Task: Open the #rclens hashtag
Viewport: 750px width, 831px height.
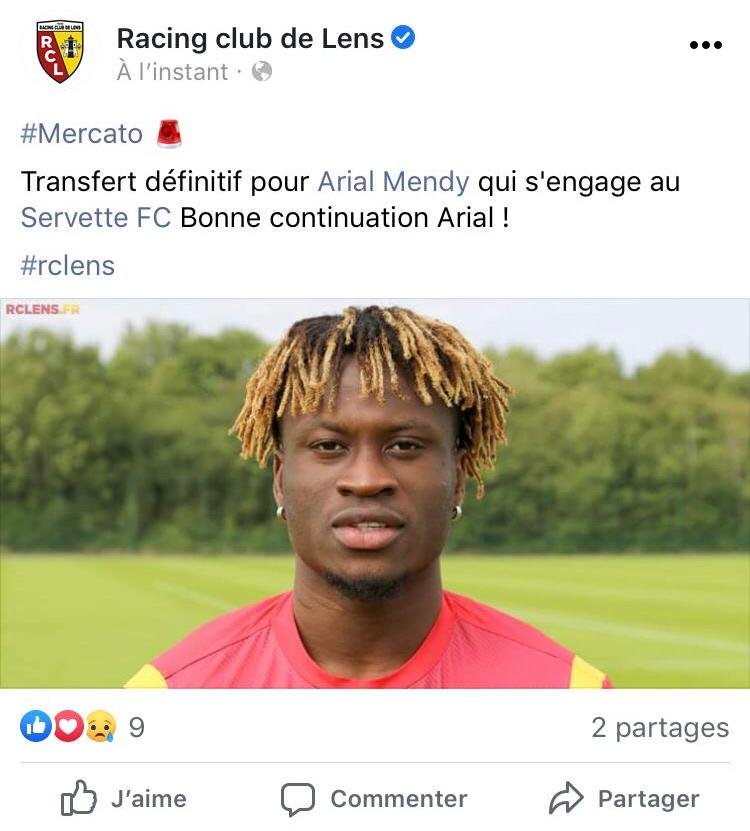Action: [x=67, y=265]
